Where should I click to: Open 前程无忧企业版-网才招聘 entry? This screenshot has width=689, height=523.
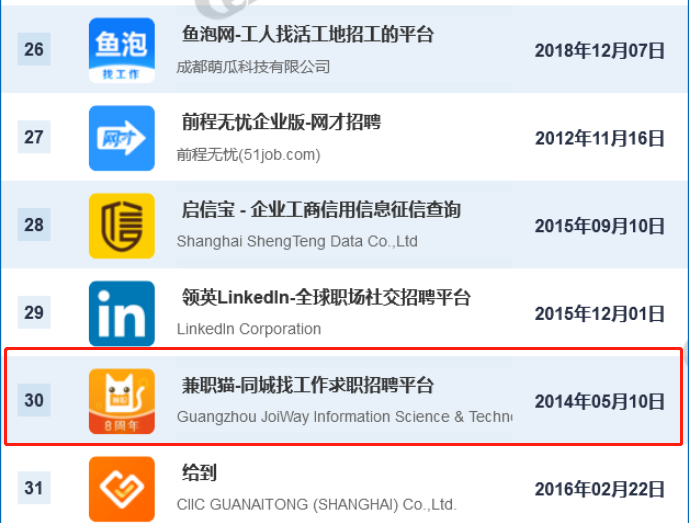[281, 122]
